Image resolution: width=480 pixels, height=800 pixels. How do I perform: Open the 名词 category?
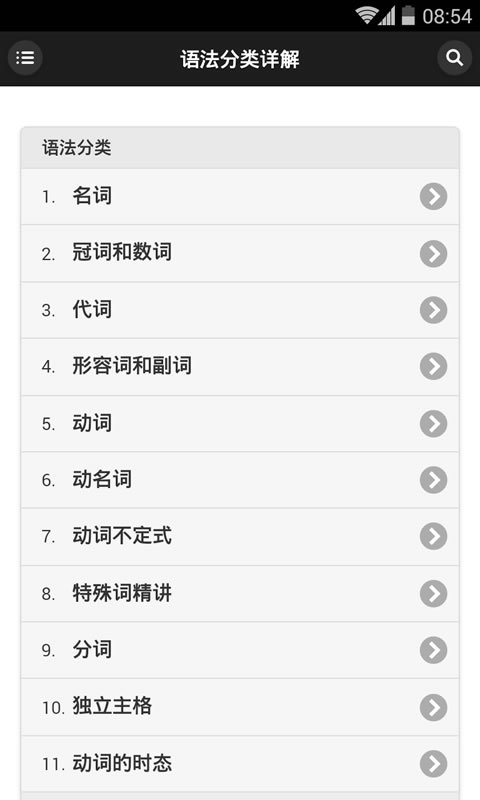[240, 196]
